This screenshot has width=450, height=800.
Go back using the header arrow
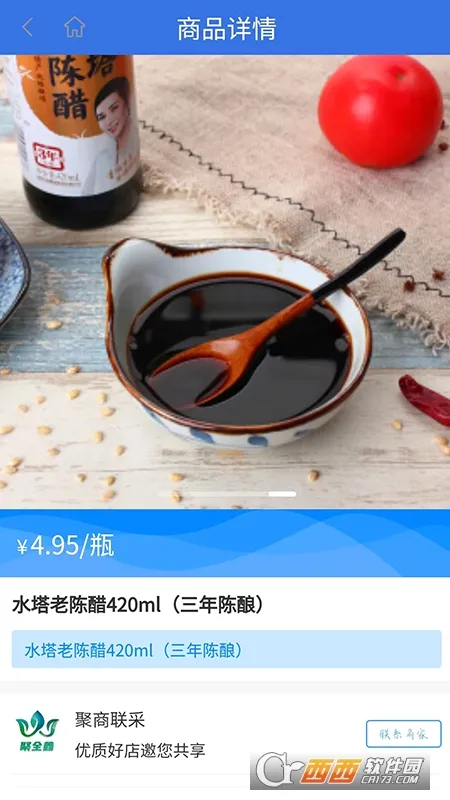[x=28, y=28]
